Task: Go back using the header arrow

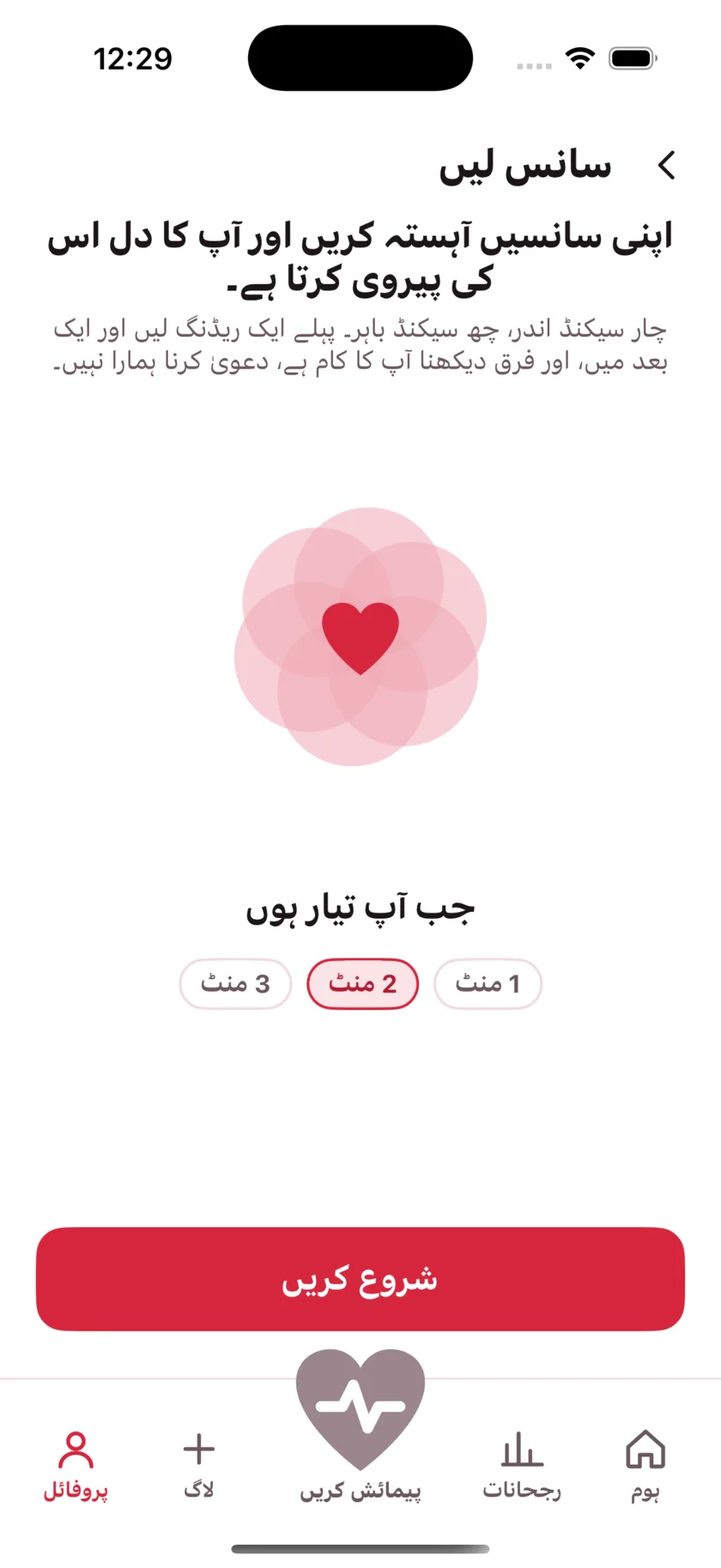Action: [x=667, y=166]
